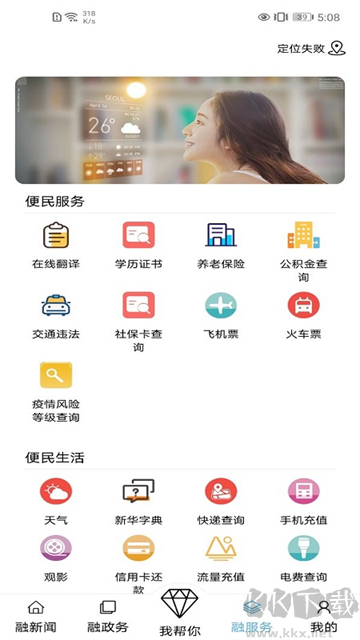The width and height of the screenshot is (360, 640).
Task: Switch to the 融新闻 tab
Action: 36,616
